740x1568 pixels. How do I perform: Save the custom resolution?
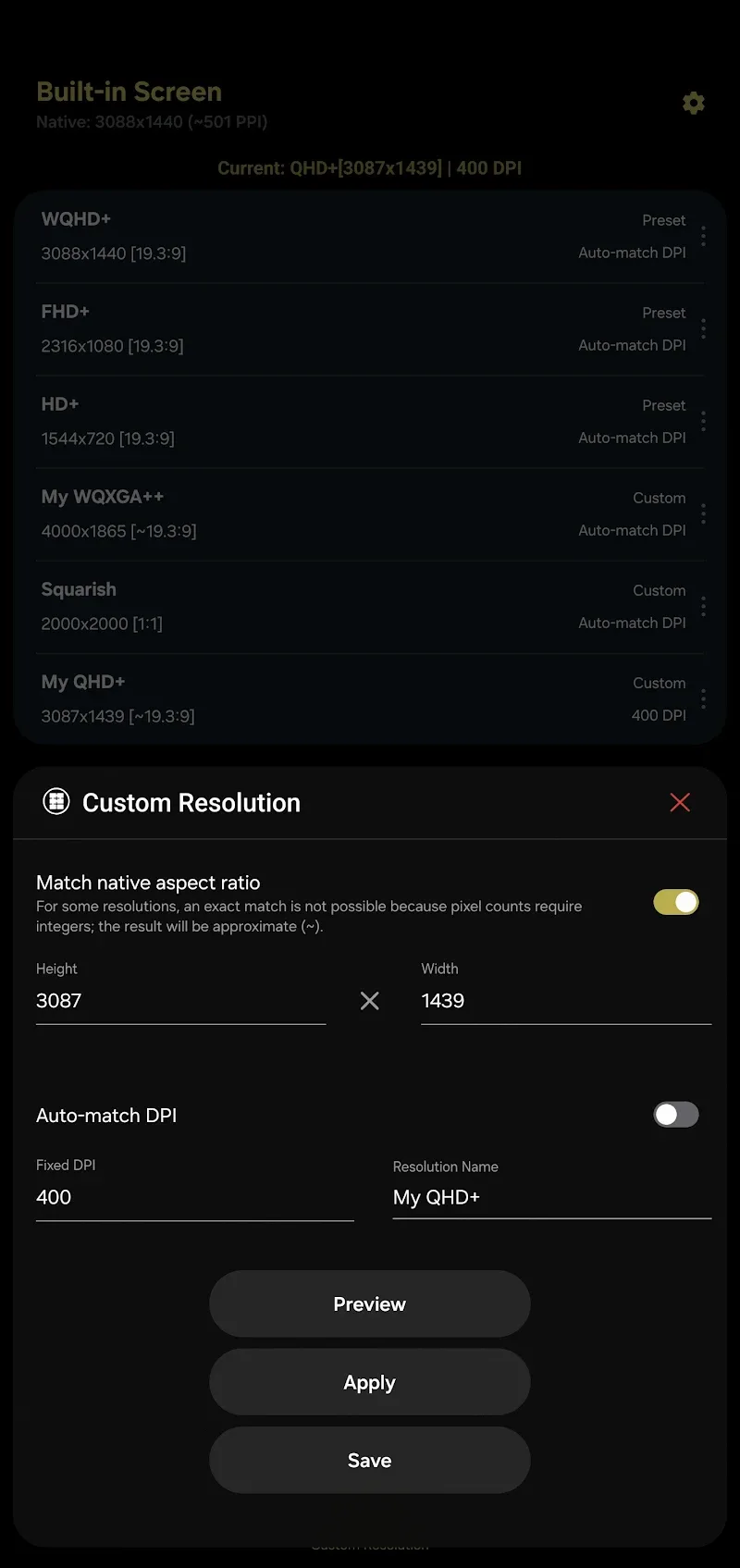(x=369, y=1460)
